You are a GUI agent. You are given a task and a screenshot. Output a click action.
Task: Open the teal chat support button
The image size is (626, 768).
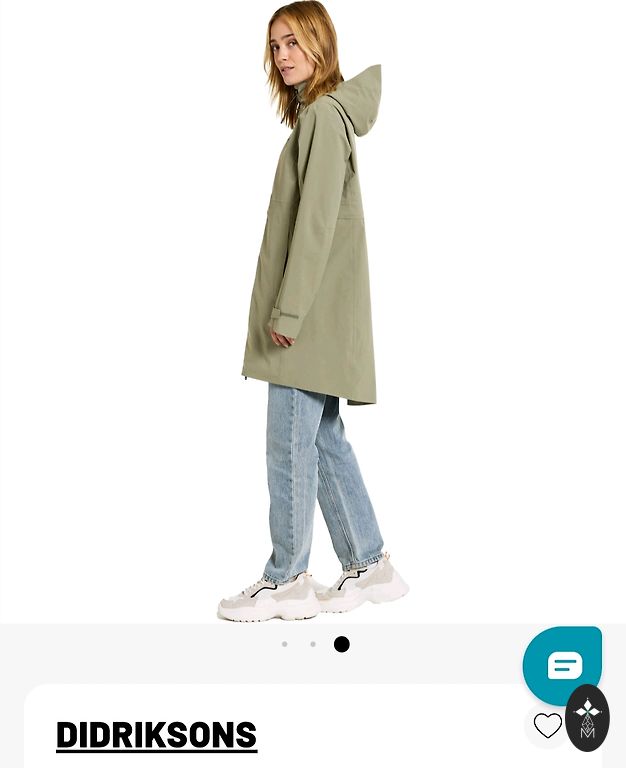pyautogui.click(x=563, y=664)
